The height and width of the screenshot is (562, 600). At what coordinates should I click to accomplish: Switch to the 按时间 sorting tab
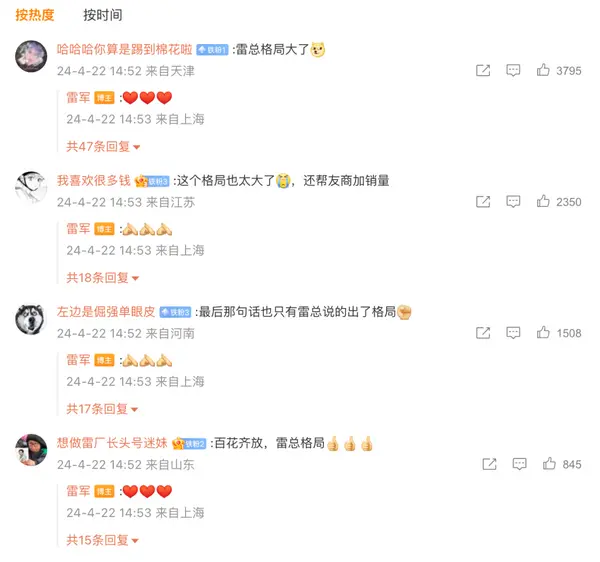(x=102, y=15)
